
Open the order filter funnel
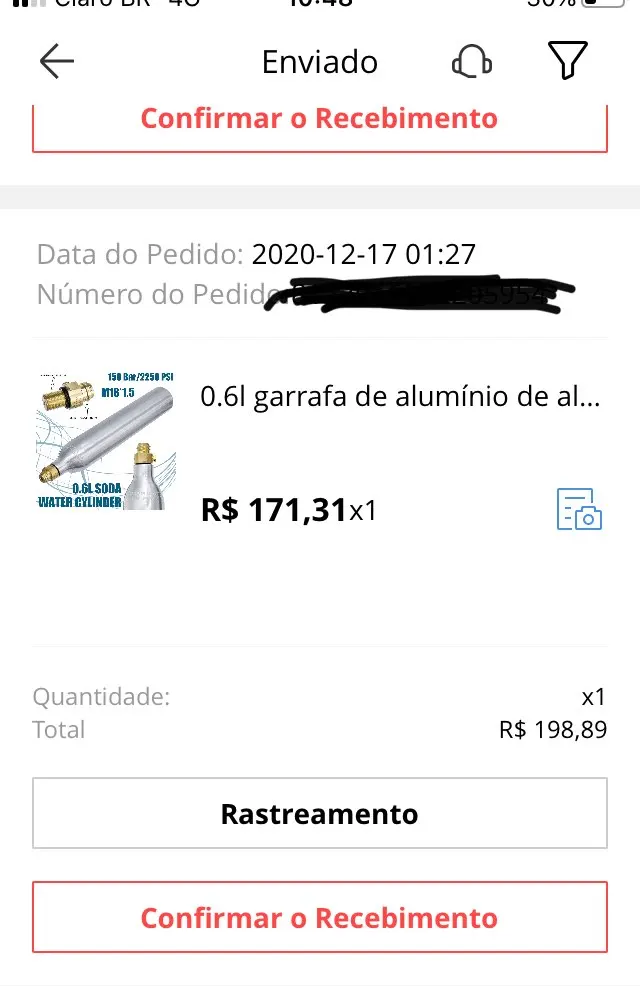point(567,62)
